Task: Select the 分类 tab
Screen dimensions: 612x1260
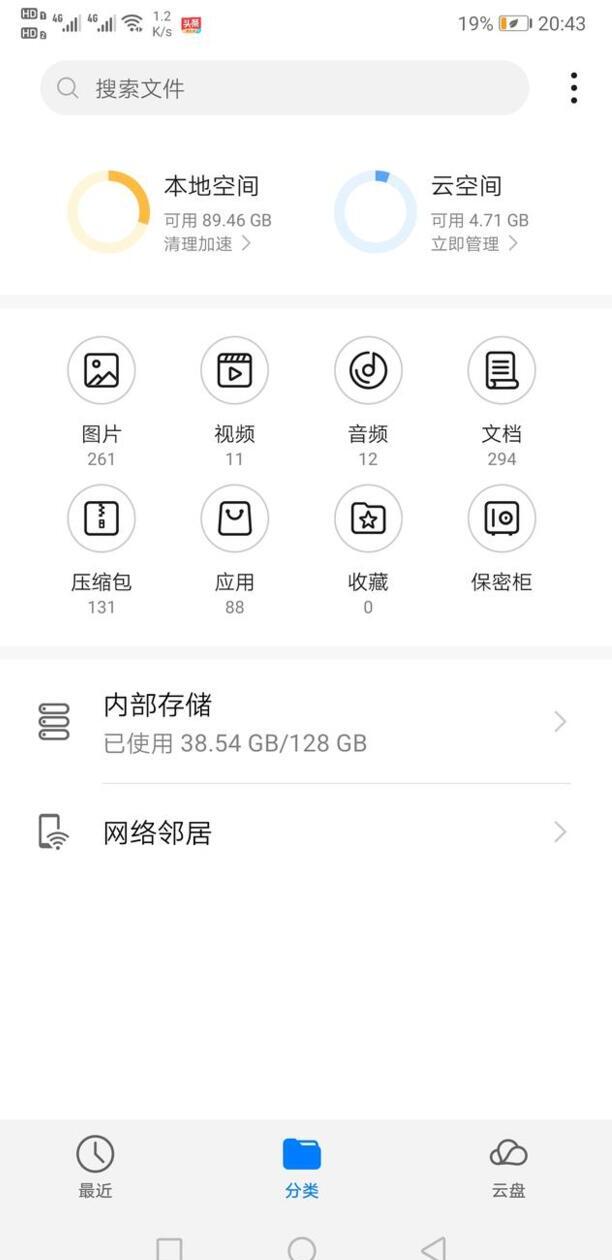Action: click(302, 1167)
